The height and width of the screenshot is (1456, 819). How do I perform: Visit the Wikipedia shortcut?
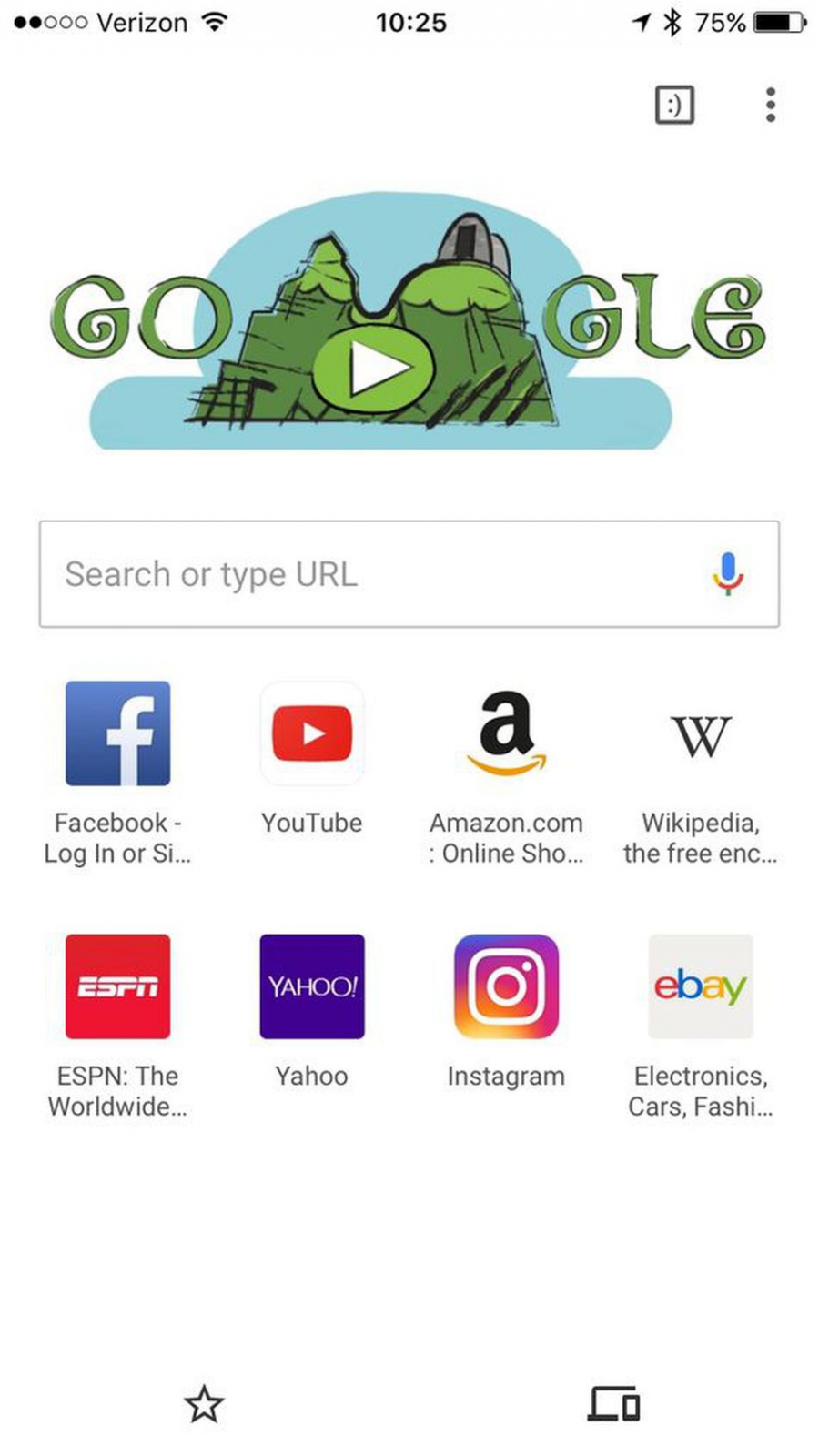click(x=700, y=733)
